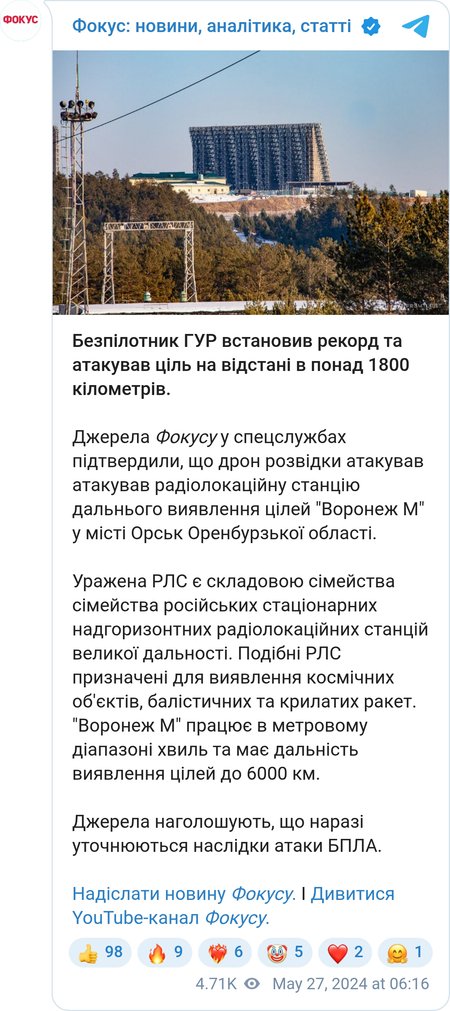This screenshot has width=450, height=1011.
Task: Tap the hugging face reaction with 1
Action: (405, 953)
